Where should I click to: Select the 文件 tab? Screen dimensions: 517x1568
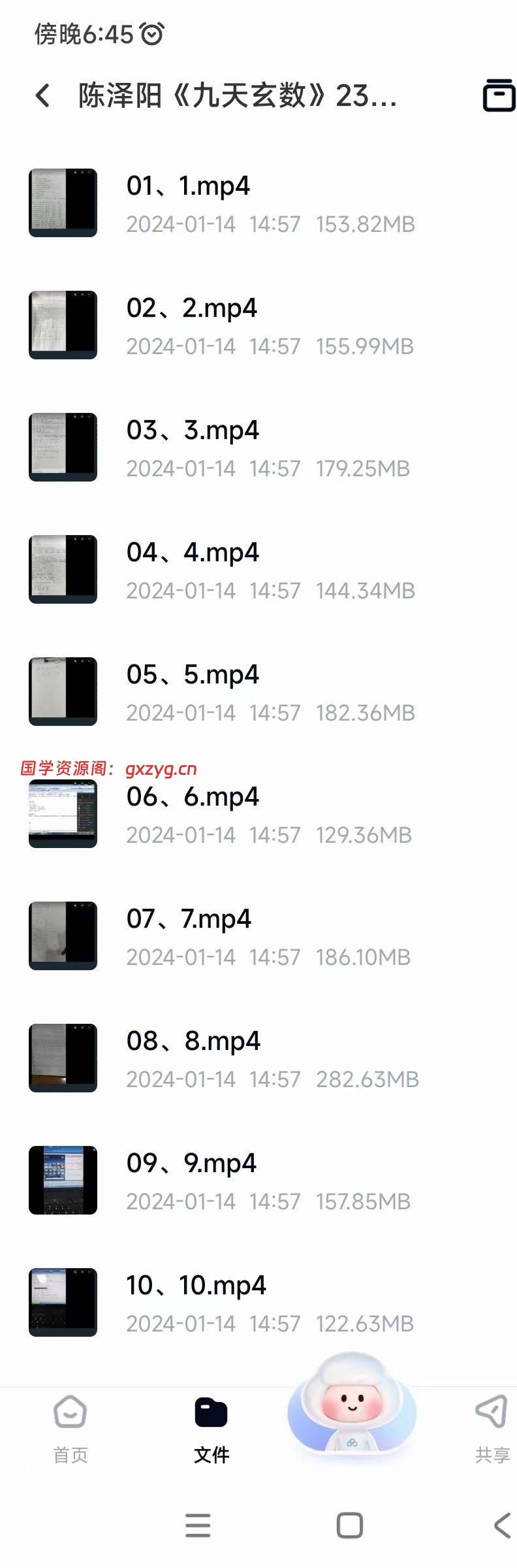(x=211, y=1428)
